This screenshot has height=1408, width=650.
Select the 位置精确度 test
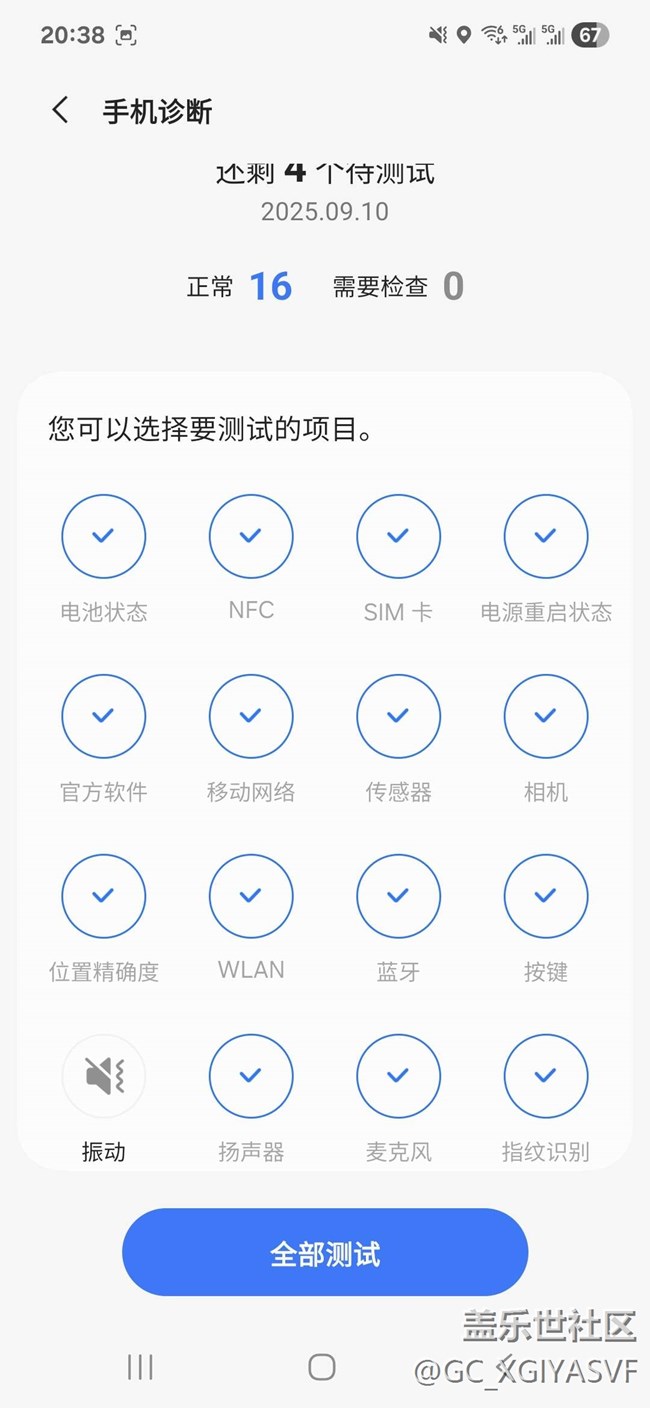point(104,896)
